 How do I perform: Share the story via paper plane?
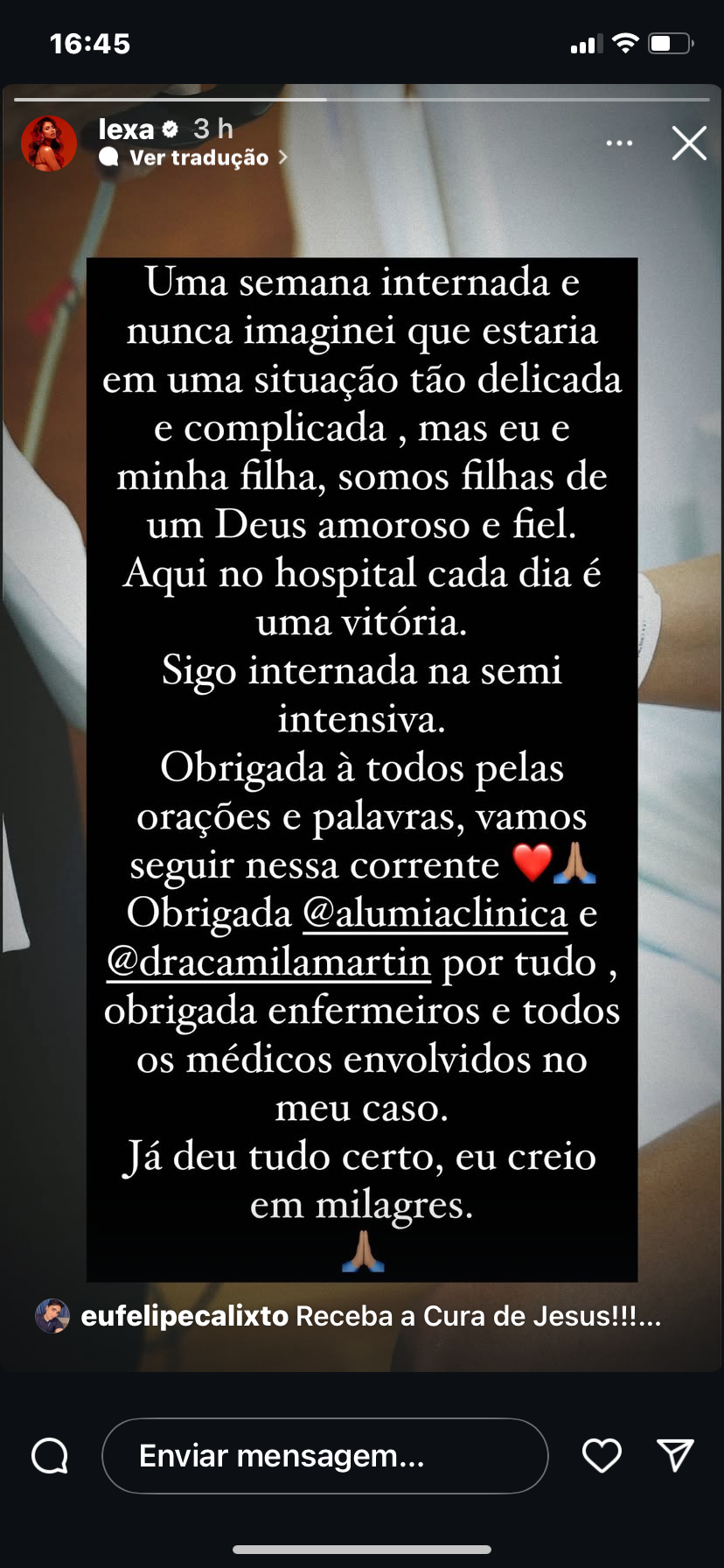point(675,1455)
